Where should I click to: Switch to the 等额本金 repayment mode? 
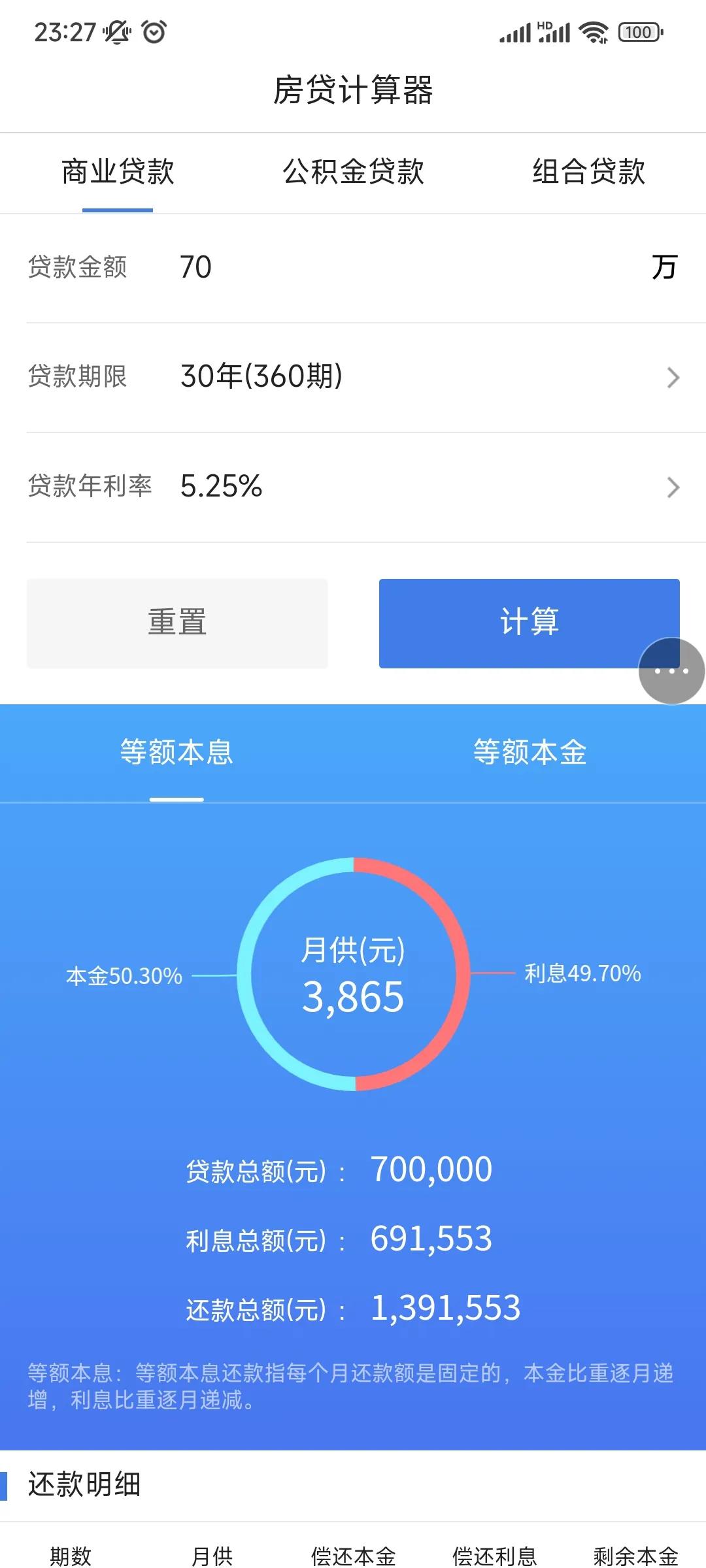pos(529,753)
